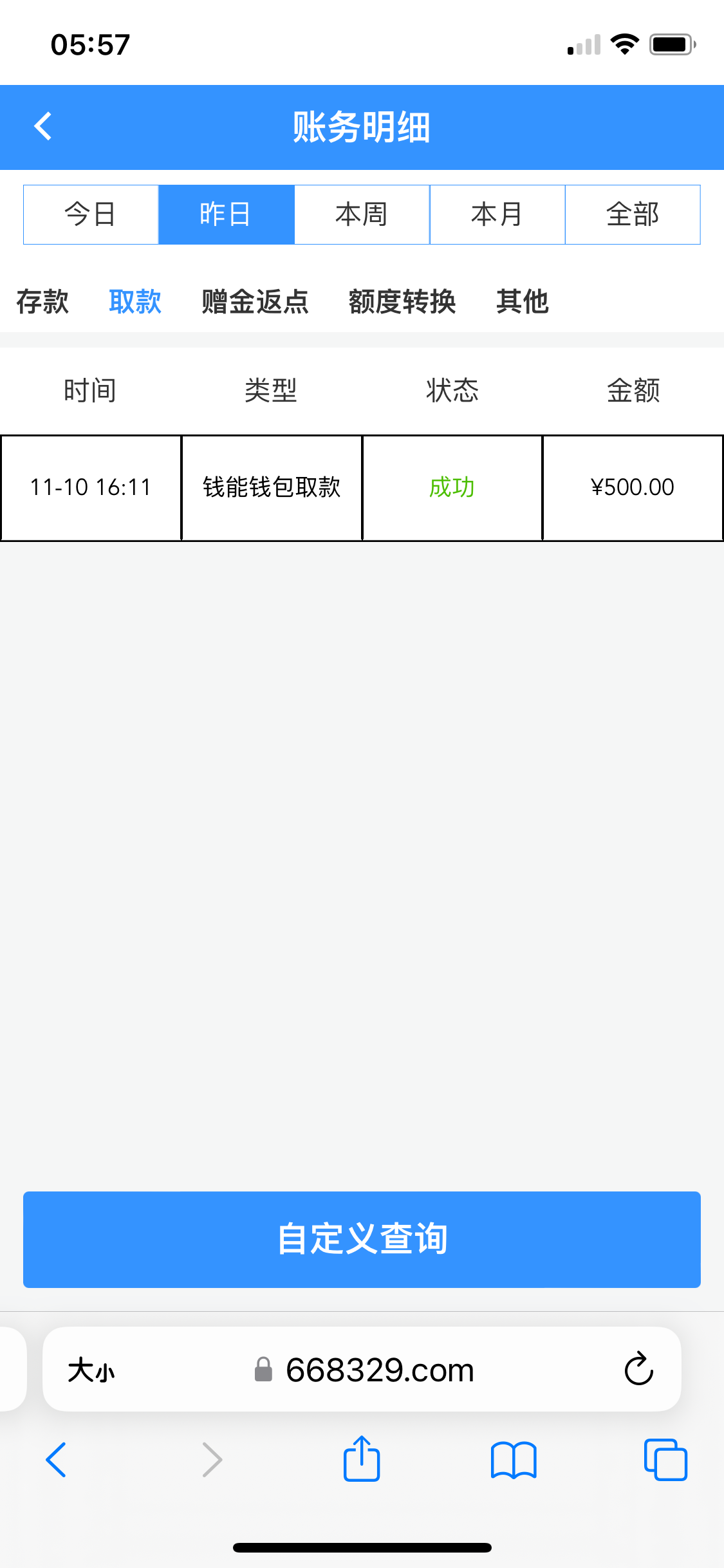Open the Safari share sheet
The width and height of the screenshot is (724, 1568).
click(x=362, y=1459)
